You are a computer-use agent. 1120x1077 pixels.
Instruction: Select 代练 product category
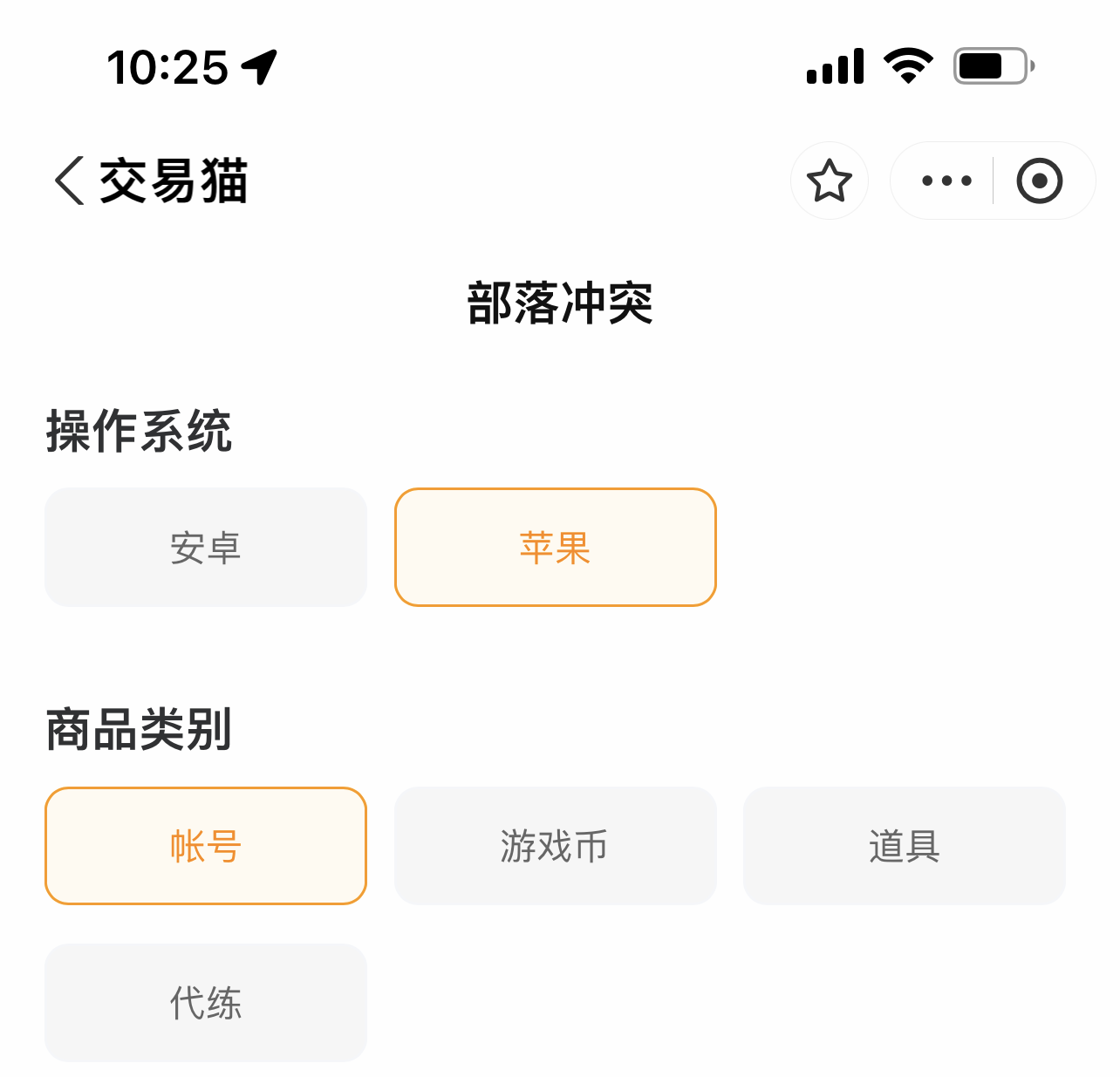click(206, 1003)
